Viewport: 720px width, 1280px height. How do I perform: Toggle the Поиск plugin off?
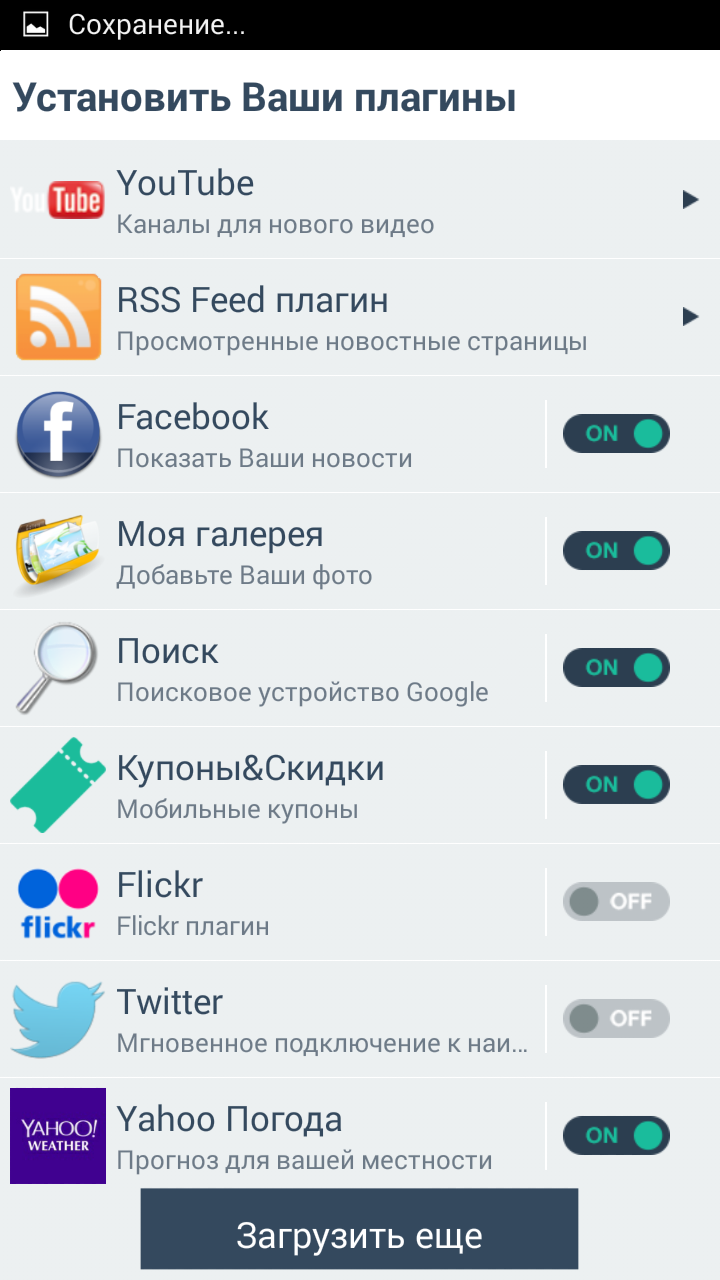click(616, 668)
